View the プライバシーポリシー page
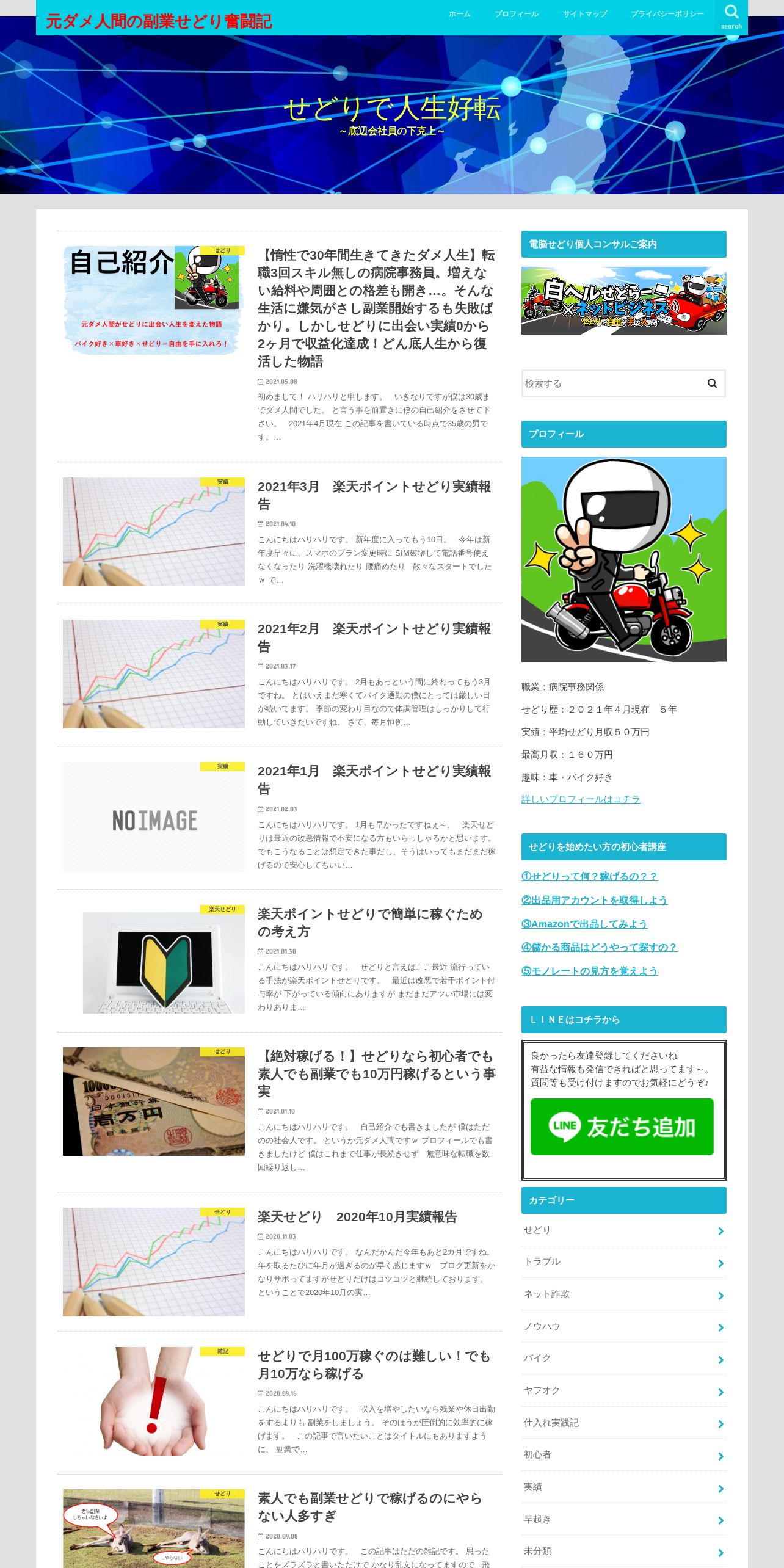This screenshot has height=1568, width=784. tap(667, 14)
